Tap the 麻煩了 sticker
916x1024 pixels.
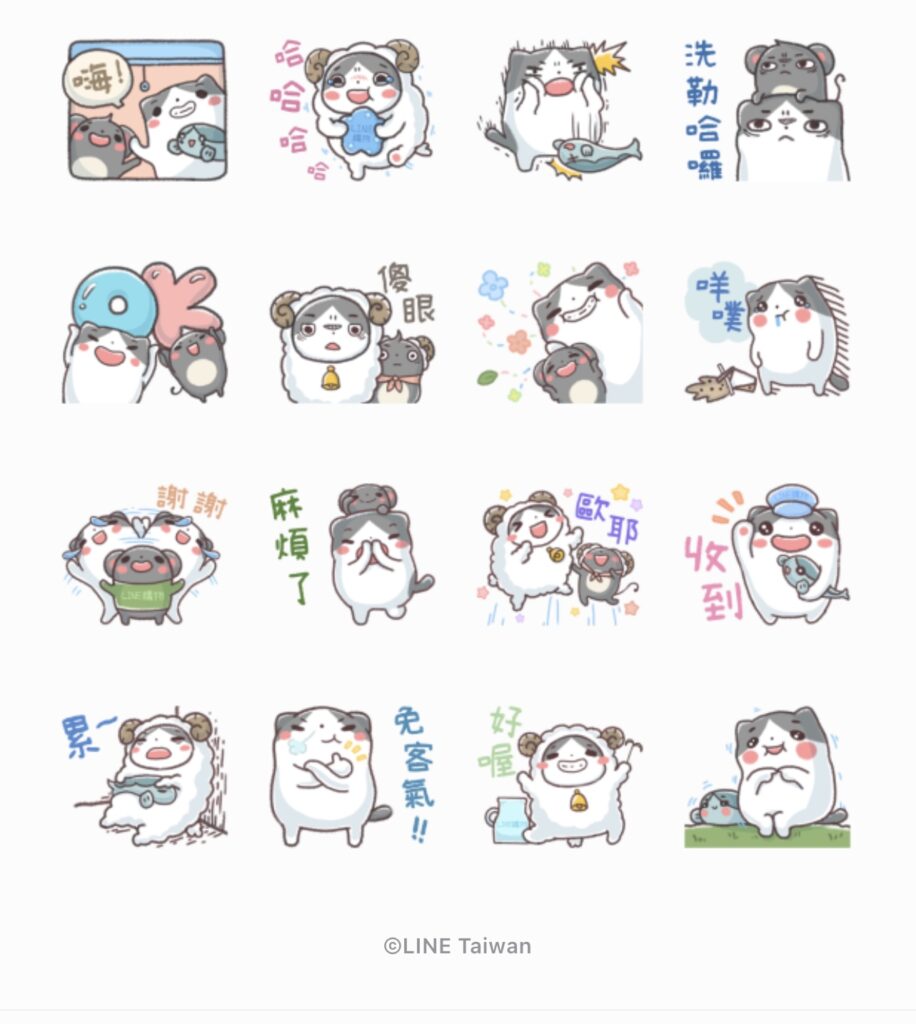[x=352, y=555]
